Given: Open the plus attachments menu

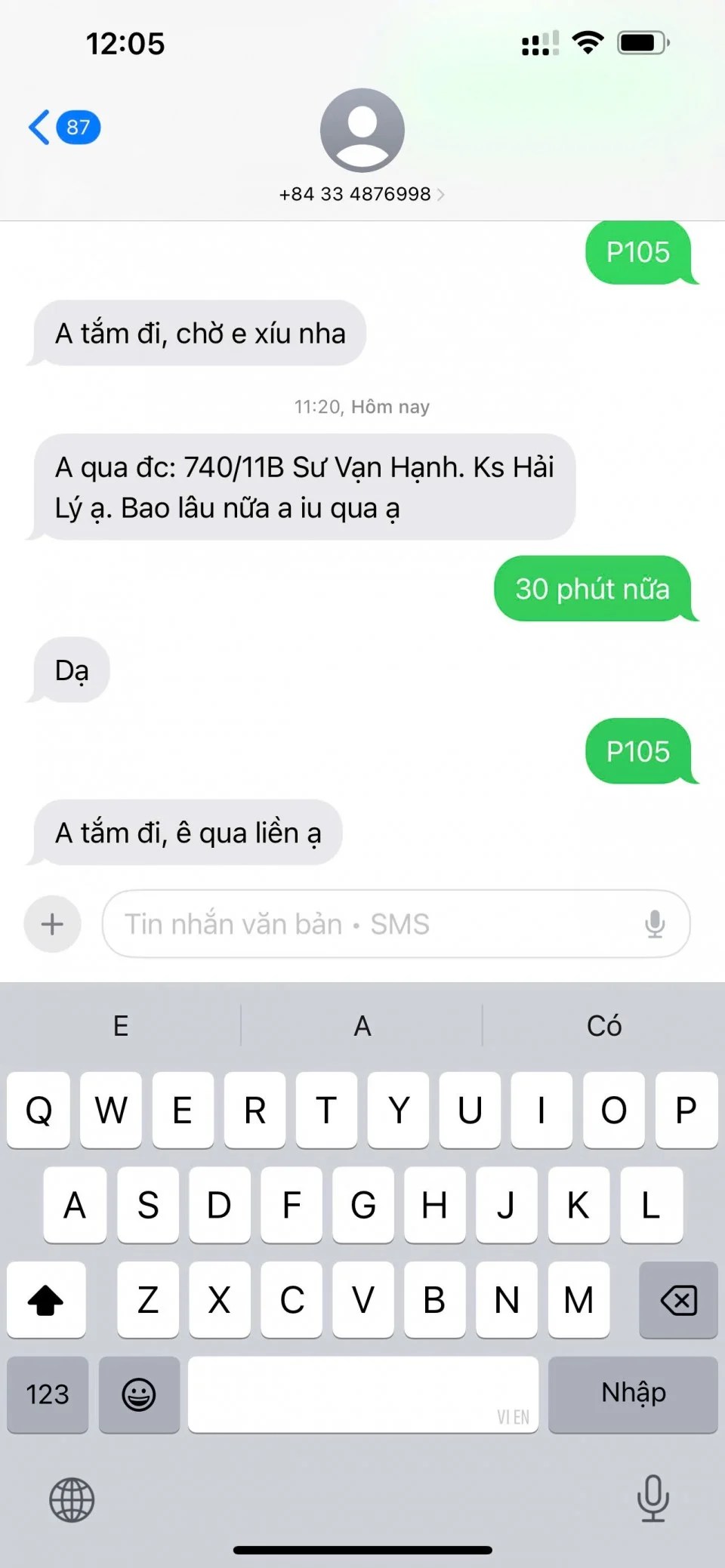Looking at the screenshot, I should tap(52, 924).
